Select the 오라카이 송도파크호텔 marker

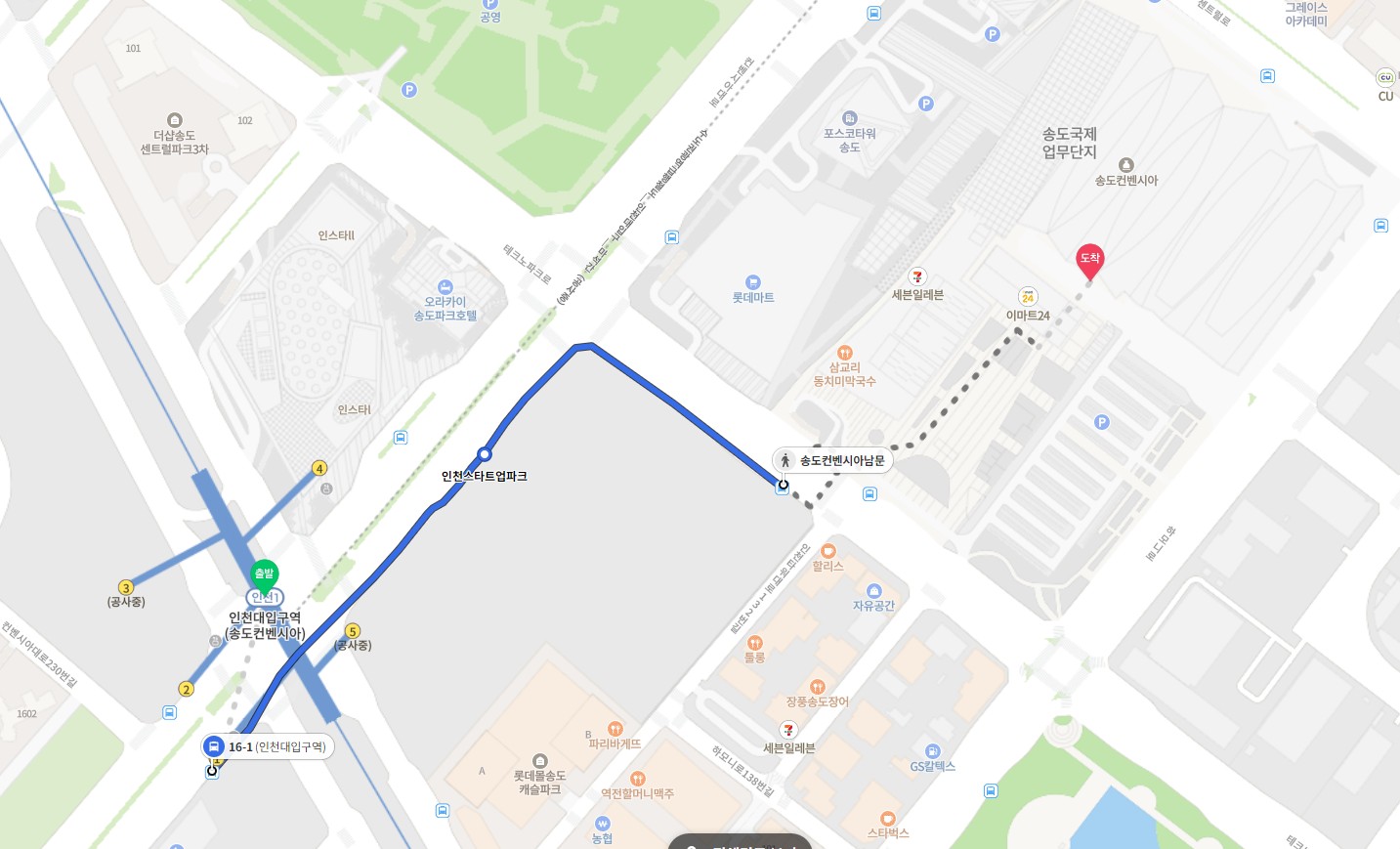[x=445, y=287]
